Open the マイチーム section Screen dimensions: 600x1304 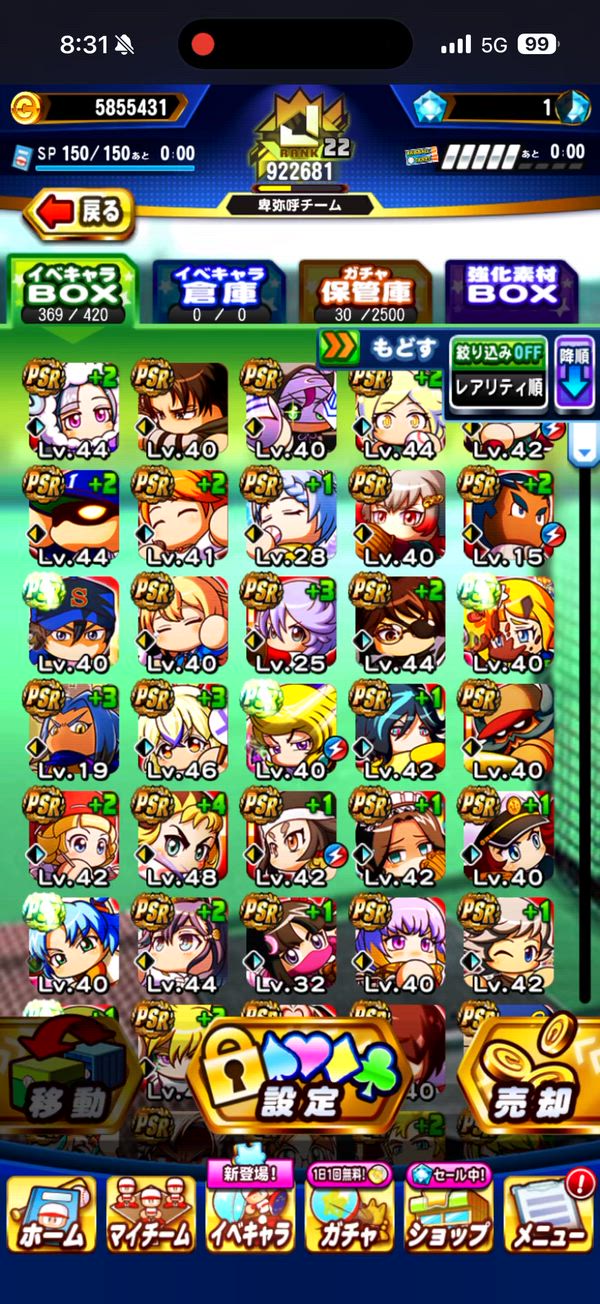pyautogui.click(x=150, y=1213)
